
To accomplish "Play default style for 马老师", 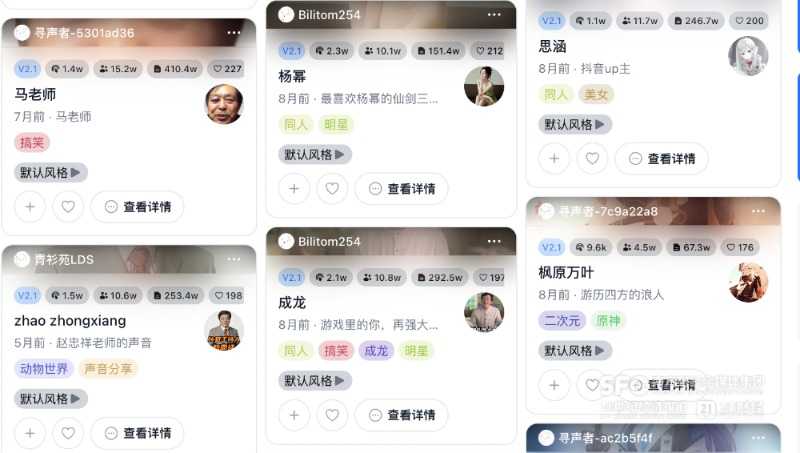I will click(51, 172).
